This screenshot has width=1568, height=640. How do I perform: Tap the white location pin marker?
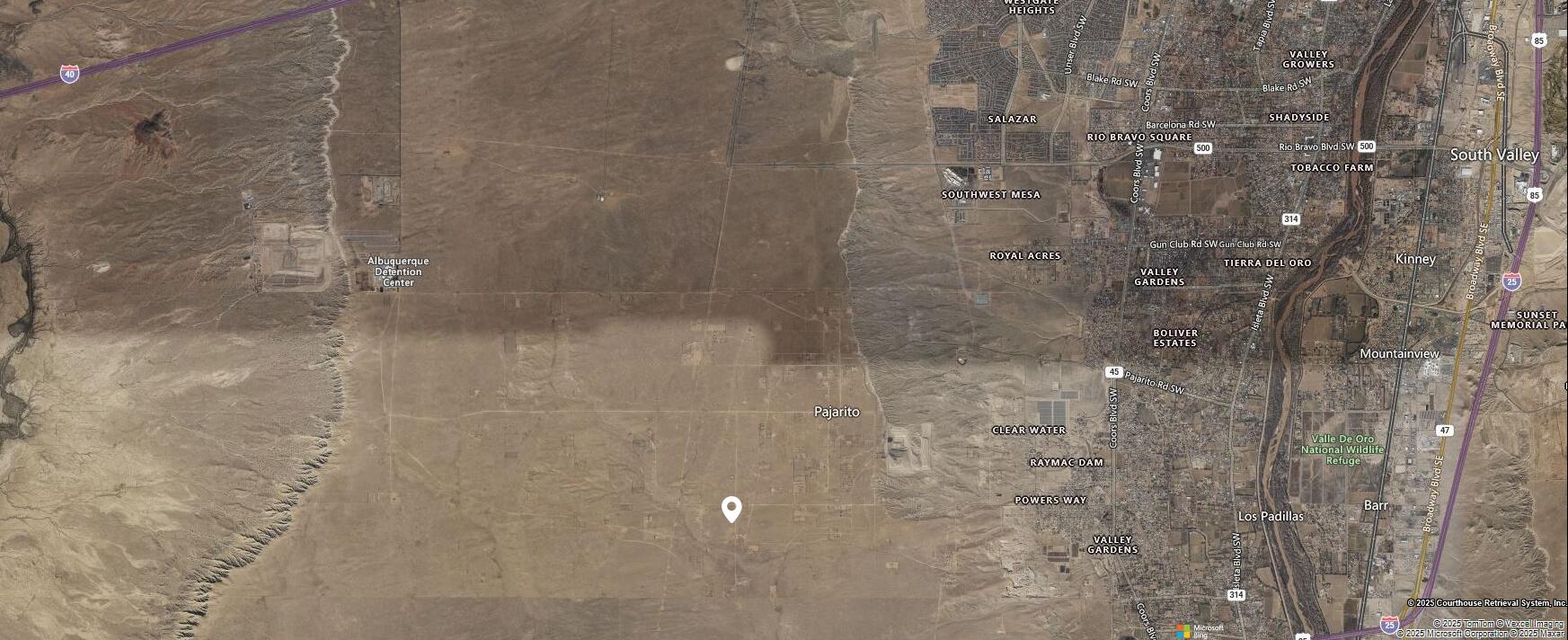[x=731, y=509]
